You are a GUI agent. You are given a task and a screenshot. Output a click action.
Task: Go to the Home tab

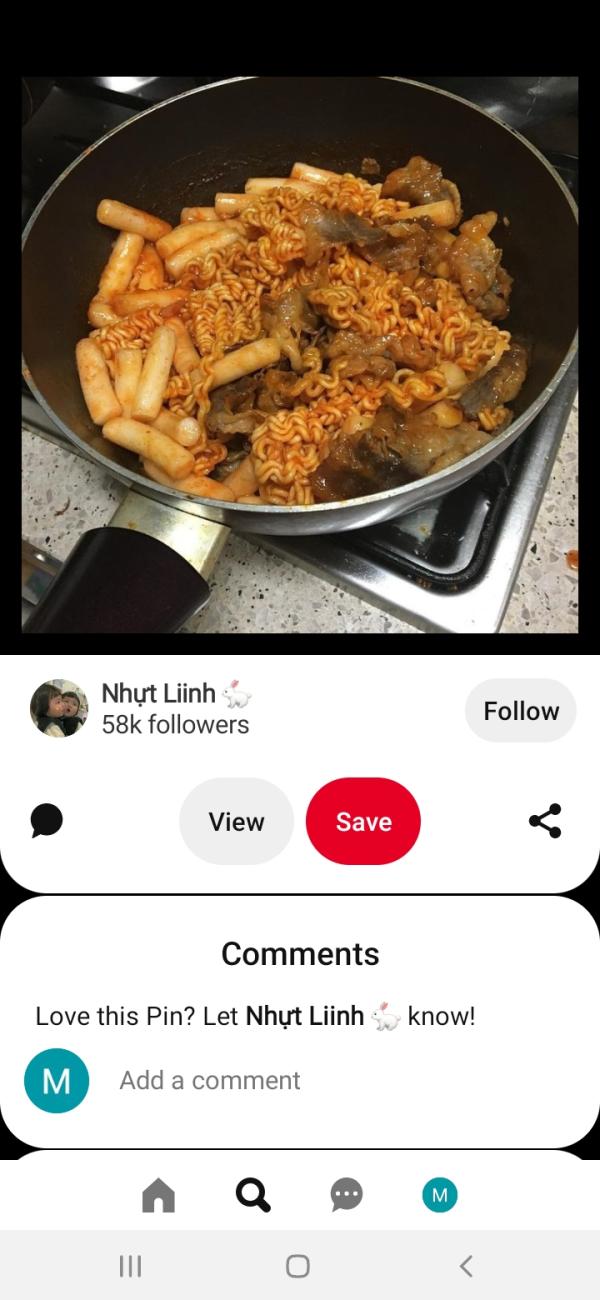tap(158, 1194)
